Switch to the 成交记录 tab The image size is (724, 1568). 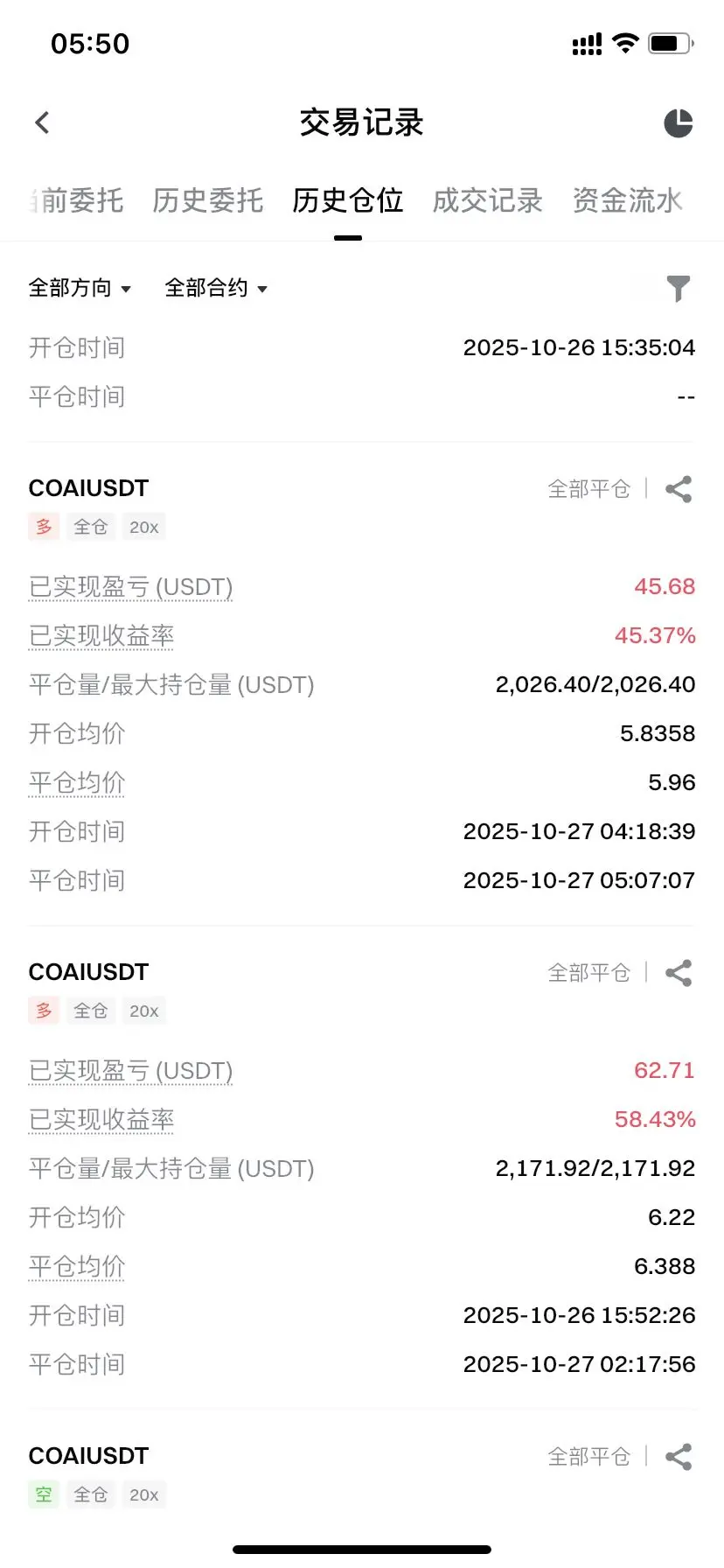click(487, 201)
